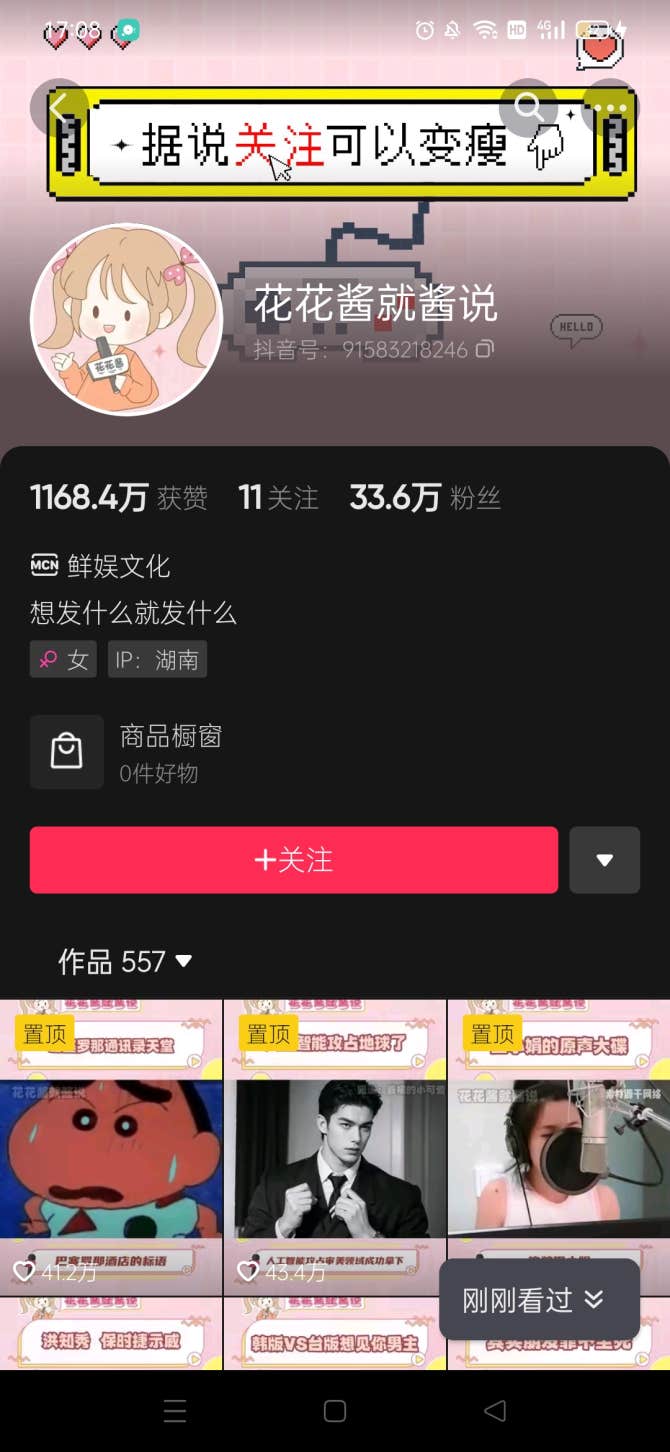Copy the Douyin ID number
The image size is (670, 1452).
[485, 349]
